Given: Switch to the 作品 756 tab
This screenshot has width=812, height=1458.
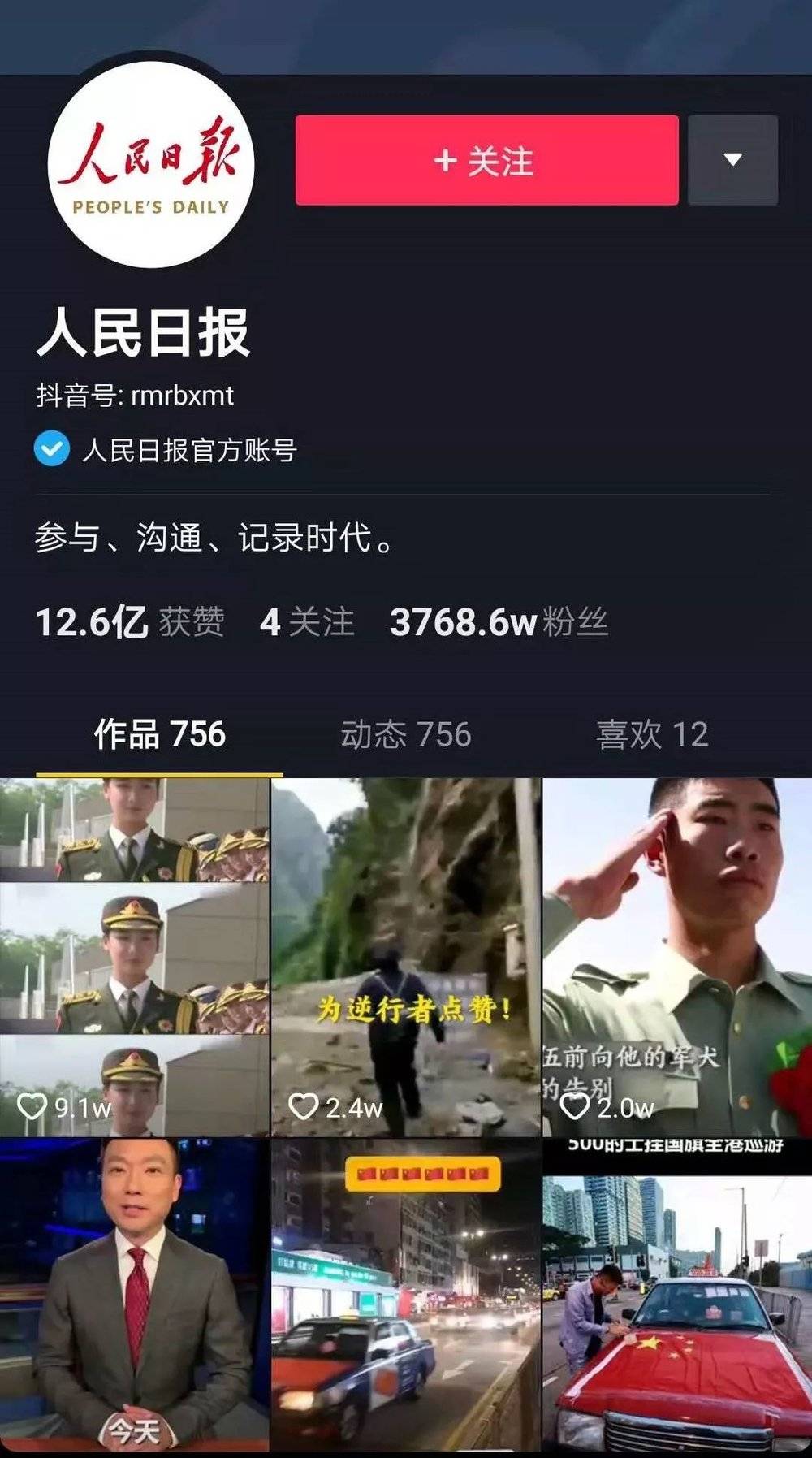Looking at the screenshot, I should [158, 733].
